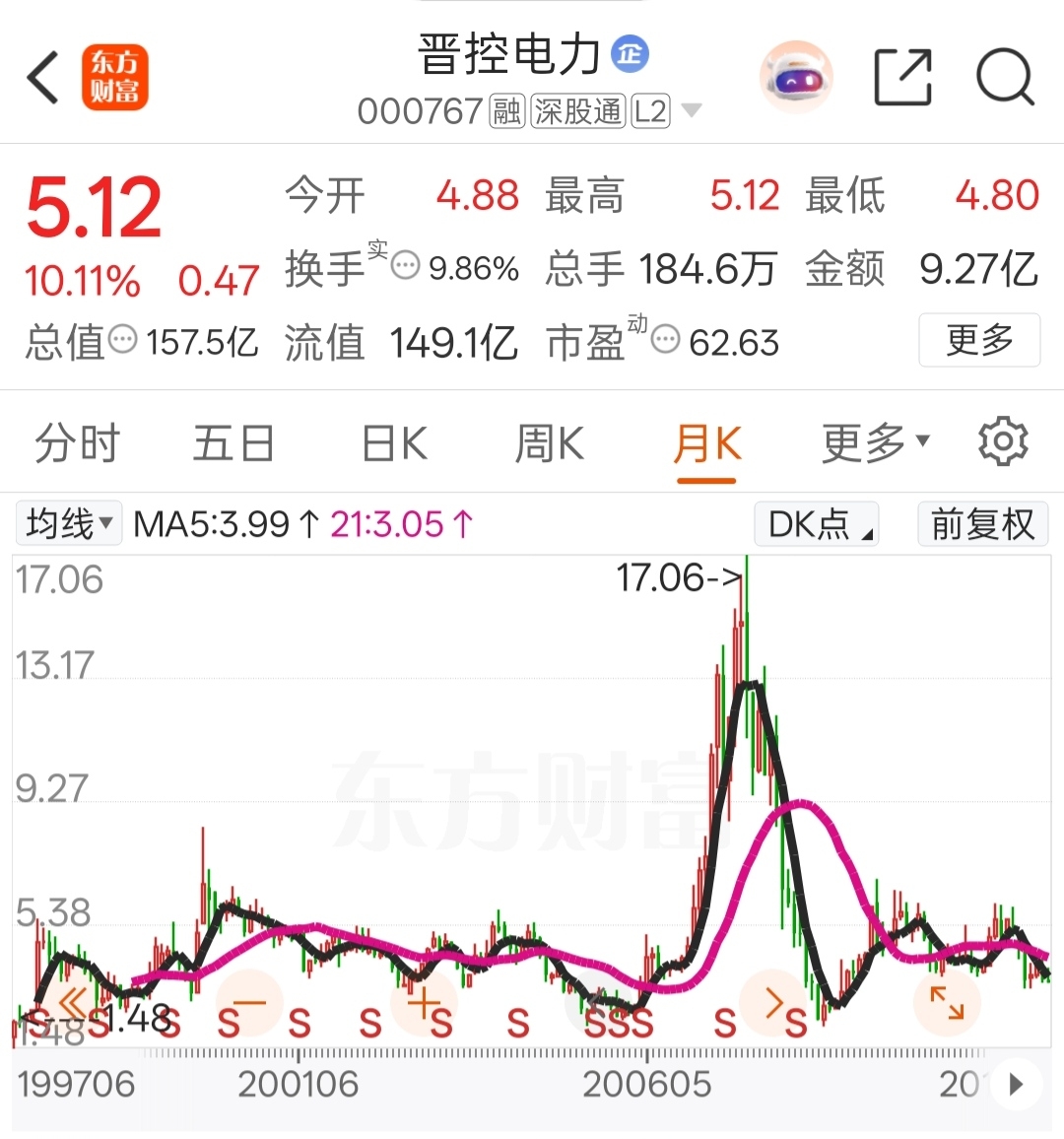Tap the 更多 button in quote details
Screen dimensions: 1064x1139
pyautogui.click(x=979, y=340)
